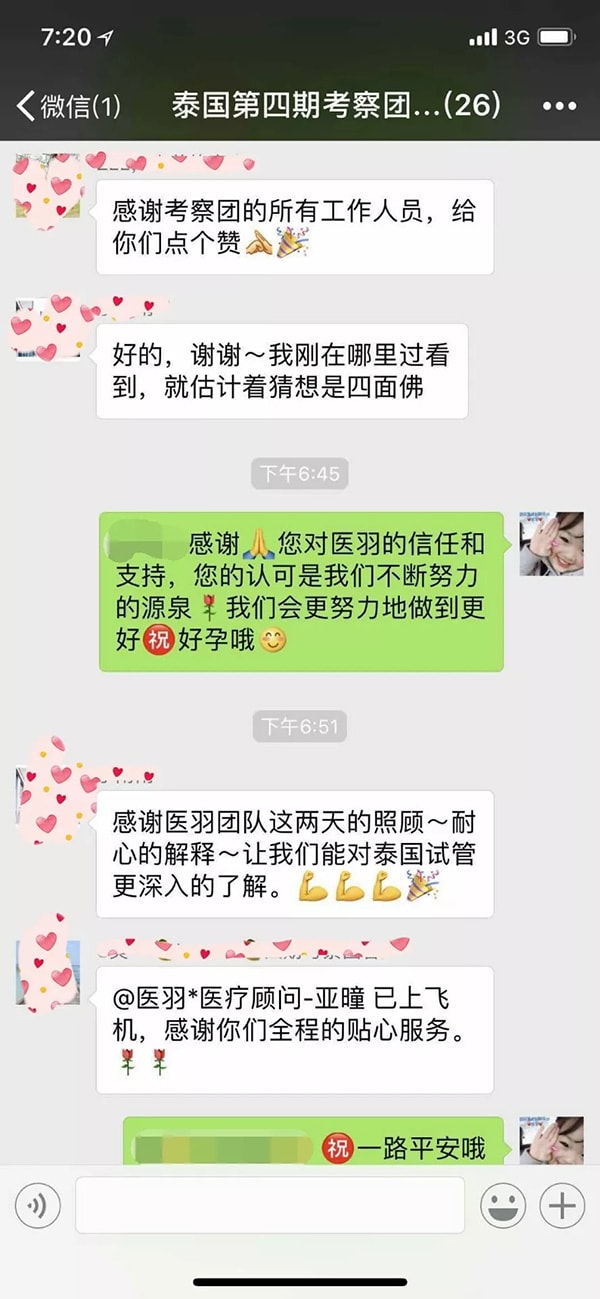Go back to the 微信 chat list
Image resolution: width=600 pixels, height=1299 pixels.
68,105
